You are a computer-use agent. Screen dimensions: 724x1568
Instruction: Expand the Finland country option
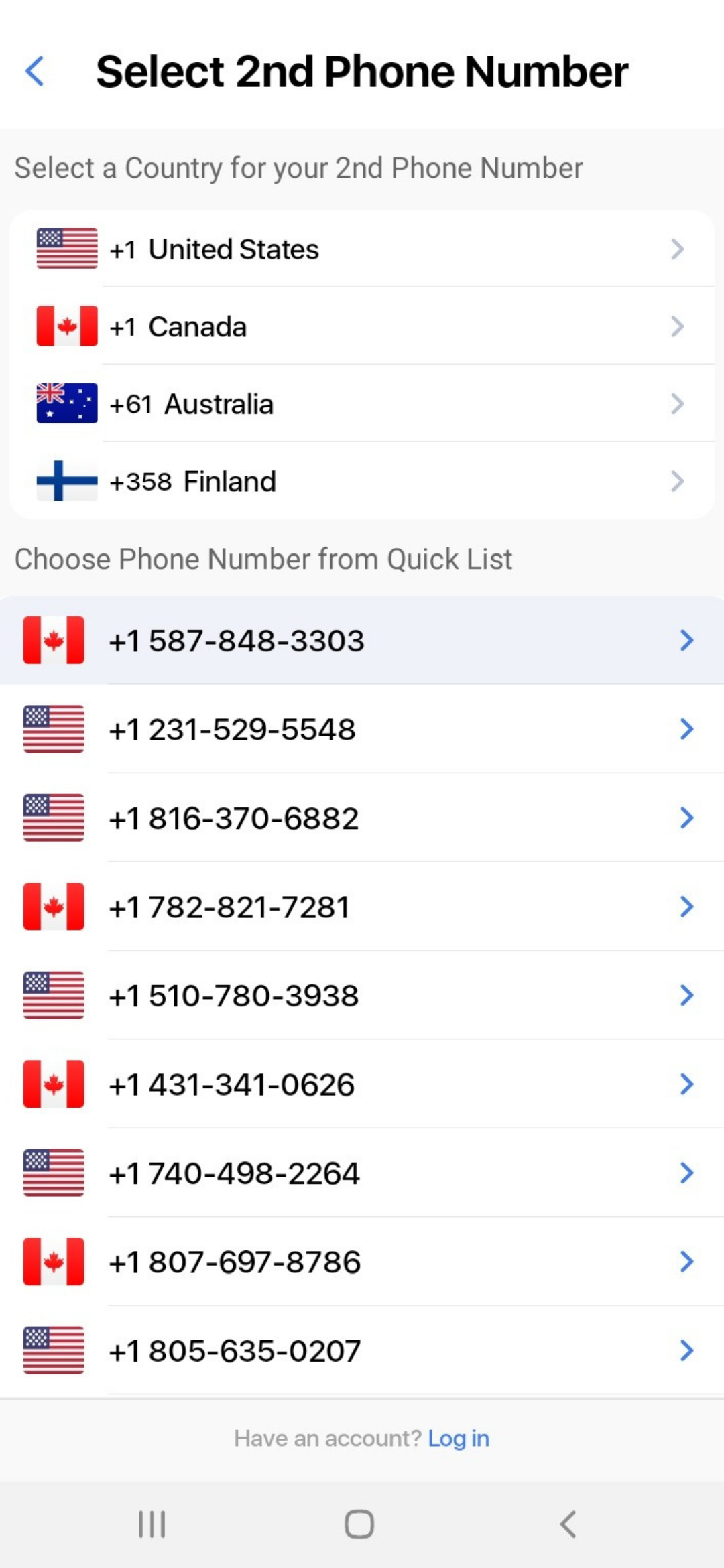coord(362,481)
